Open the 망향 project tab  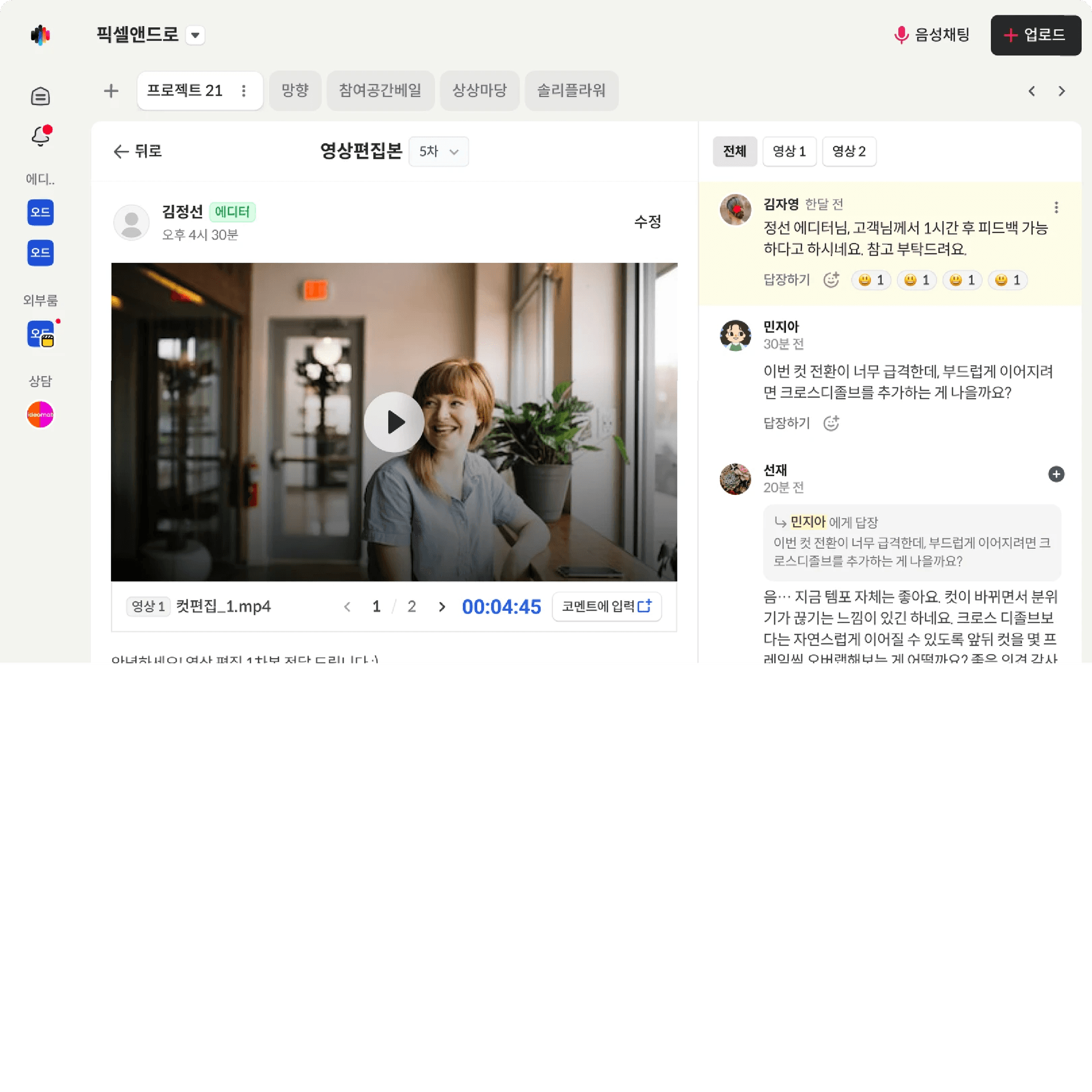coord(295,90)
